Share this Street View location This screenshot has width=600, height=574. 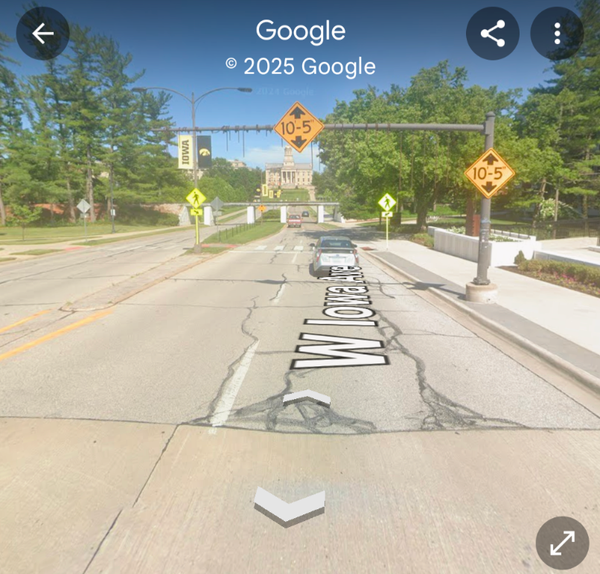492,34
